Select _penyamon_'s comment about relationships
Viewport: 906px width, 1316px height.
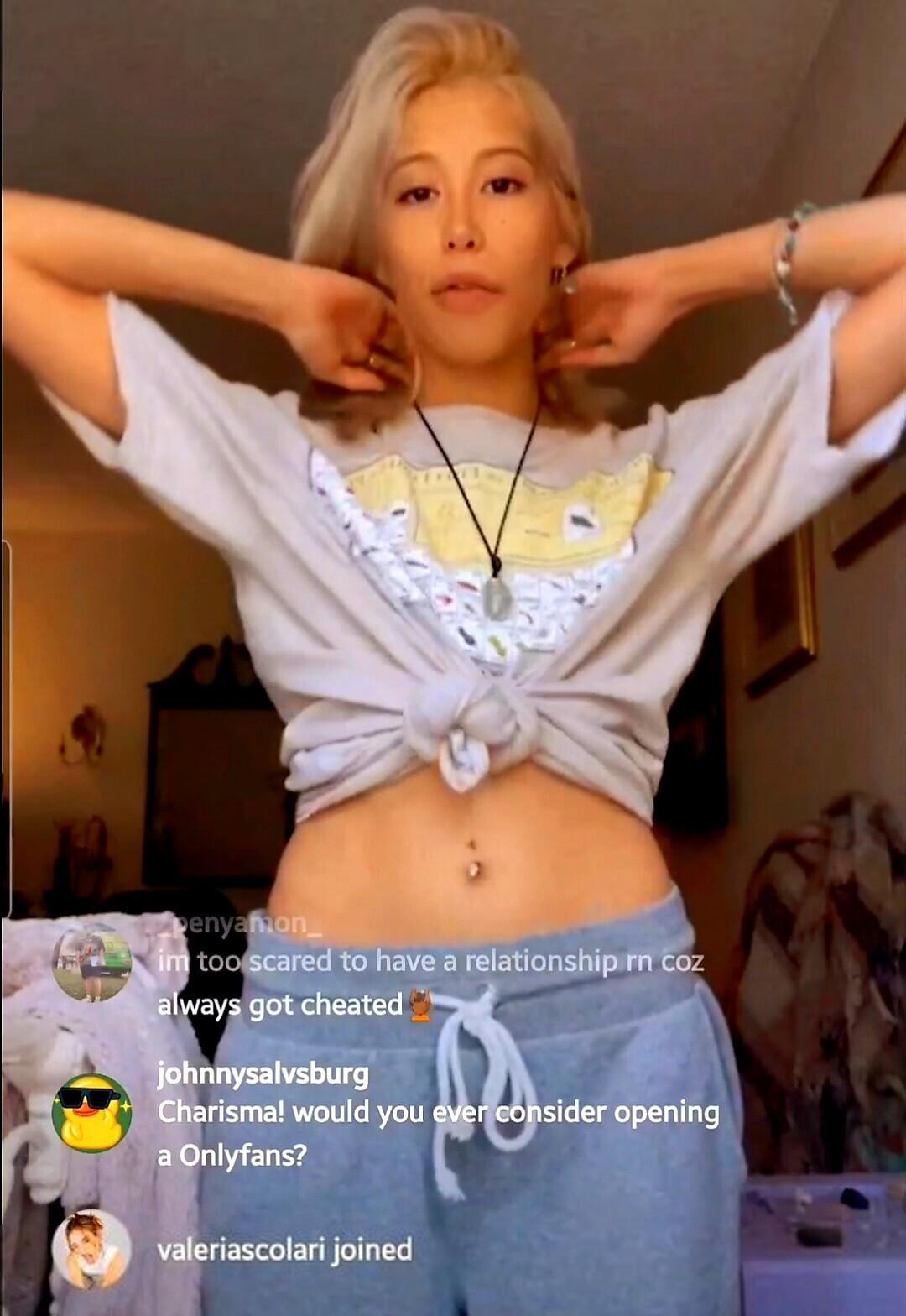click(x=430, y=982)
